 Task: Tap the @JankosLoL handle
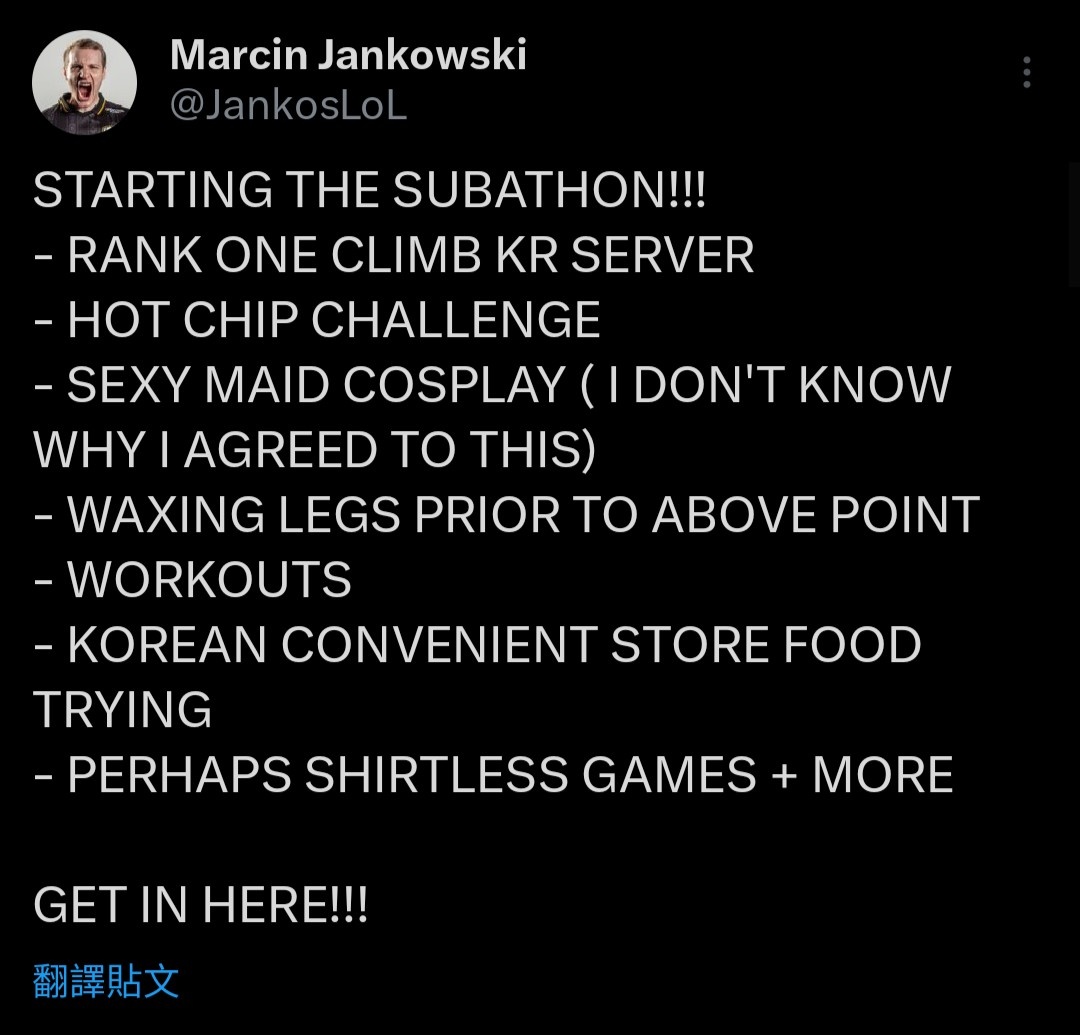click(288, 106)
